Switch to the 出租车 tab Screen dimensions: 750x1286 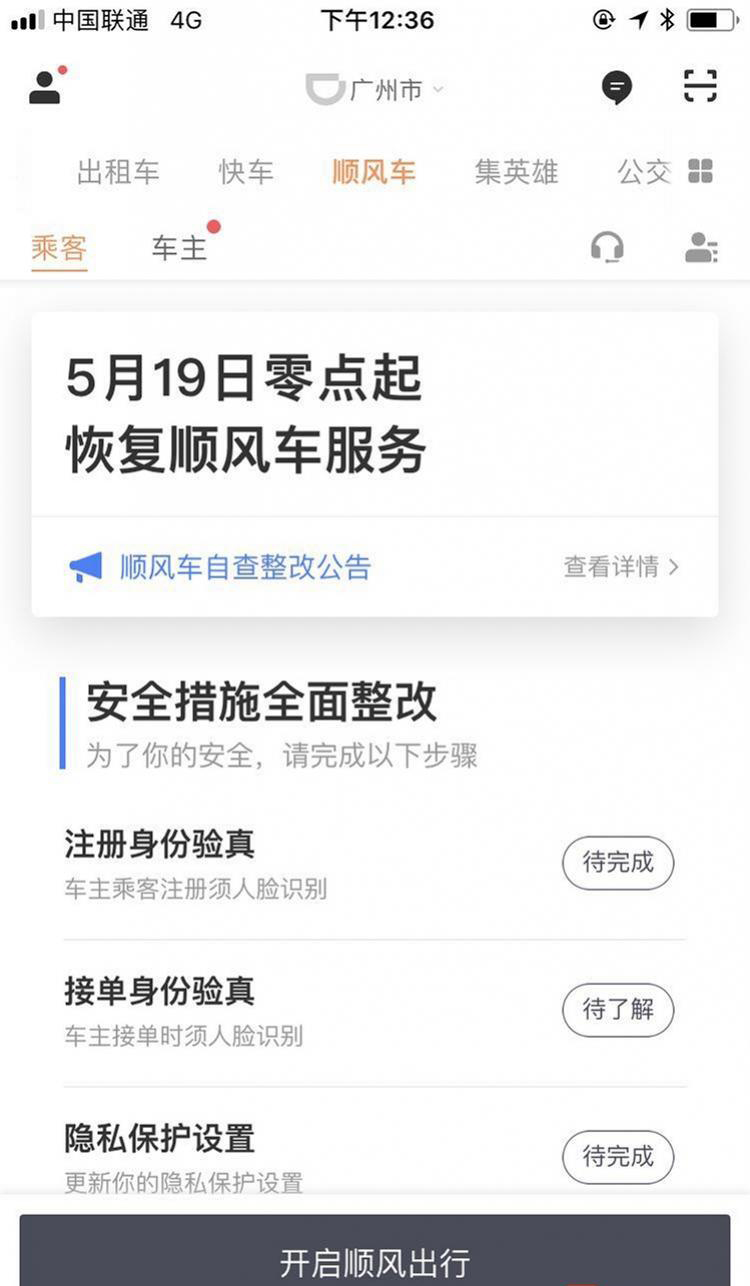(117, 172)
